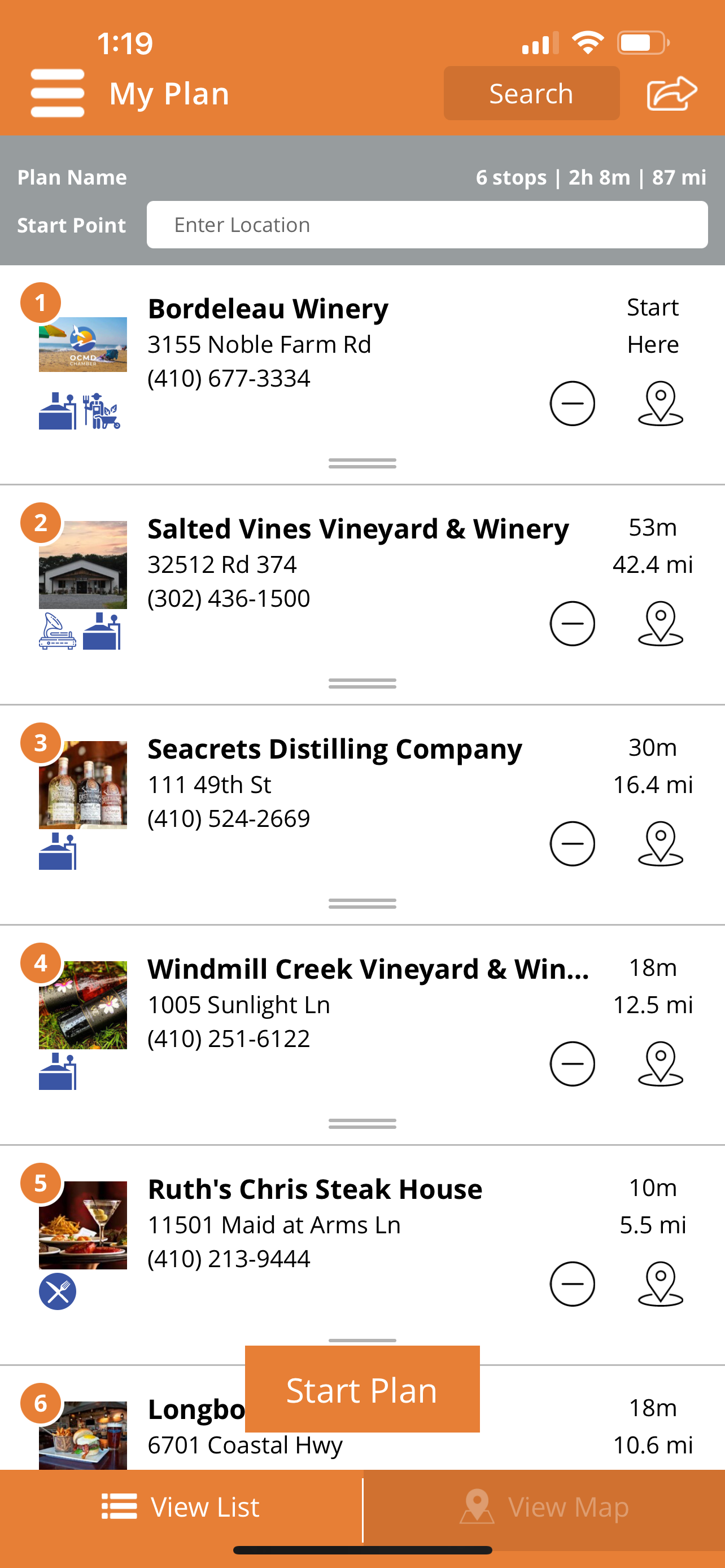Image resolution: width=725 pixels, height=1568 pixels.
Task: Start the plan
Action: click(361, 1390)
